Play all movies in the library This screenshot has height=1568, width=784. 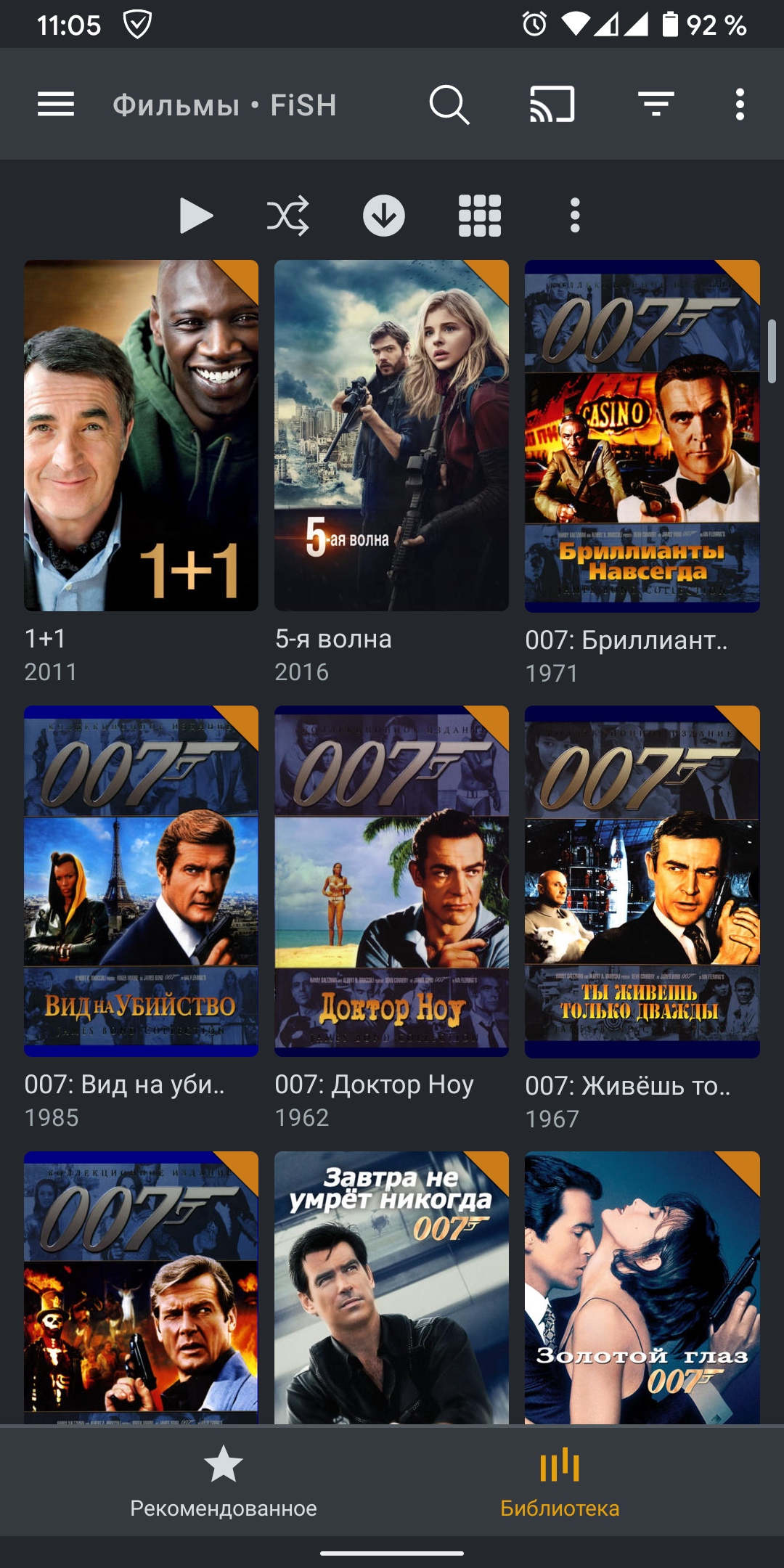click(x=195, y=216)
